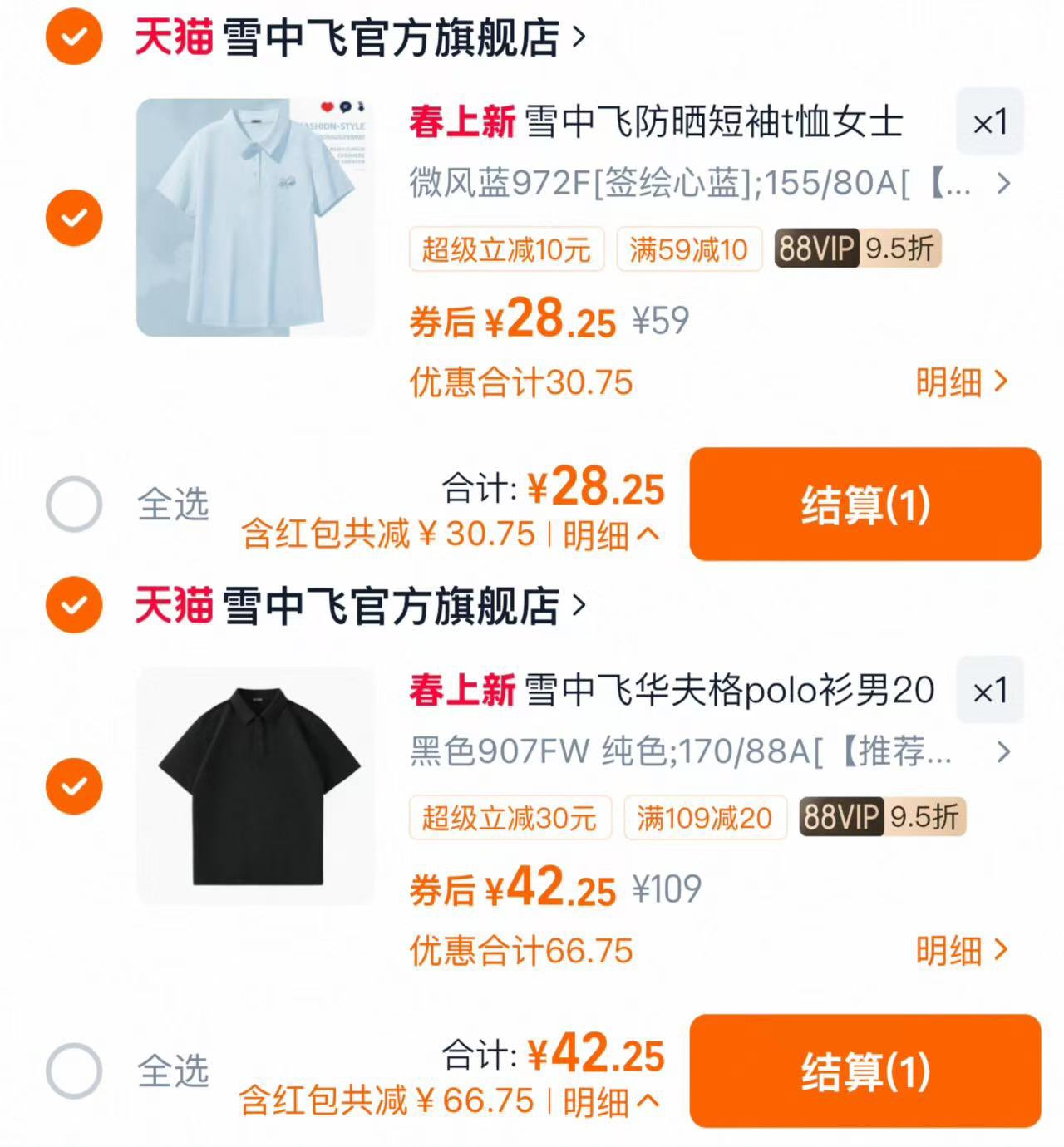1064x1147 pixels.
Task: Tap 结算(1) for the ¥28.25 total
Action: 864,505
